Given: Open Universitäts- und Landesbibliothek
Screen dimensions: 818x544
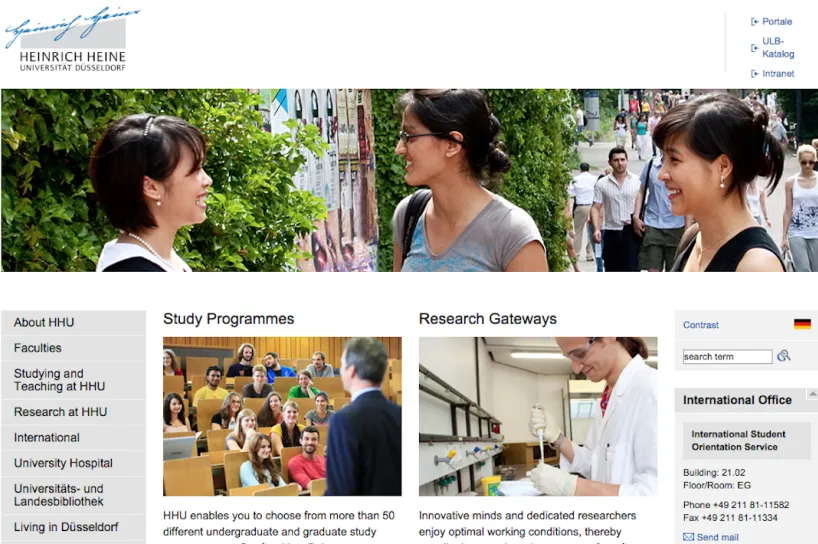Looking at the screenshot, I should (x=59, y=495).
